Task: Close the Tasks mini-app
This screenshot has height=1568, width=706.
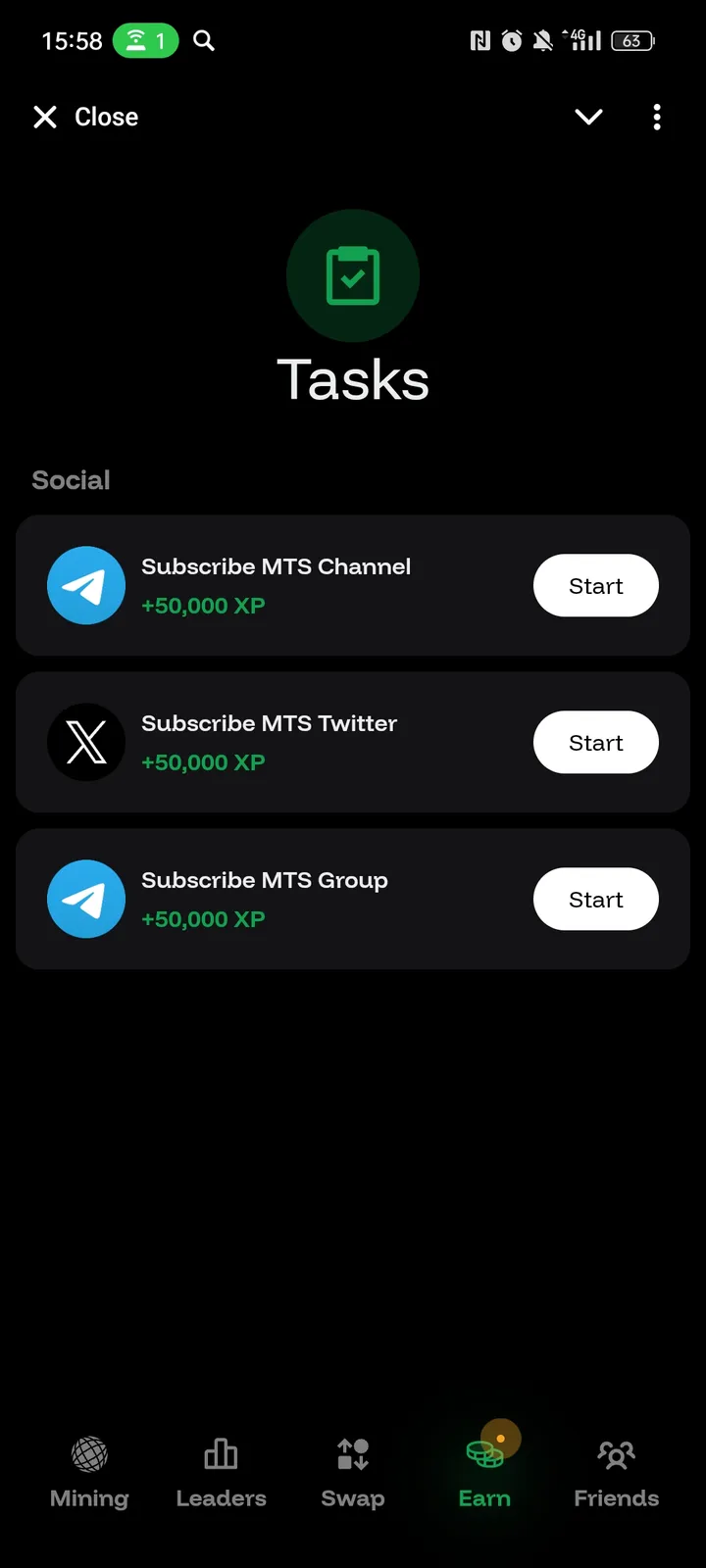Action: click(84, 117)
